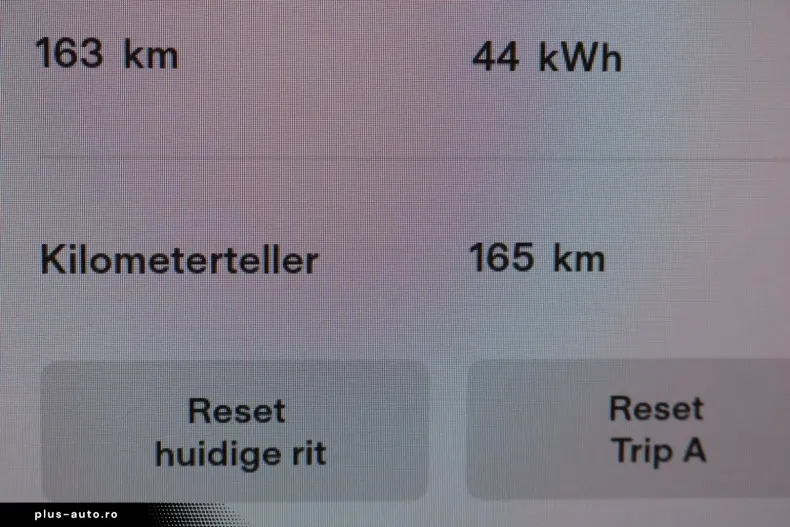Reset the current trip (huidige rit)
Viewport: 790px width, 527px height.
(x=236, y=431)
